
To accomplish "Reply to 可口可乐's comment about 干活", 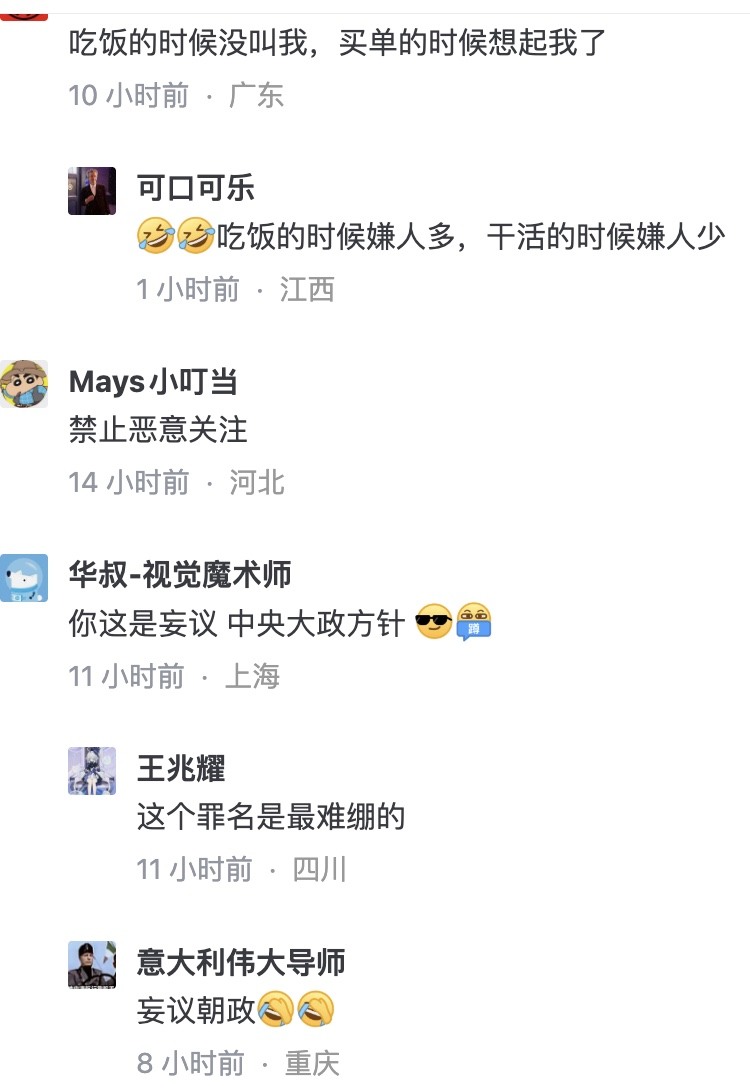I will (430, 237).
